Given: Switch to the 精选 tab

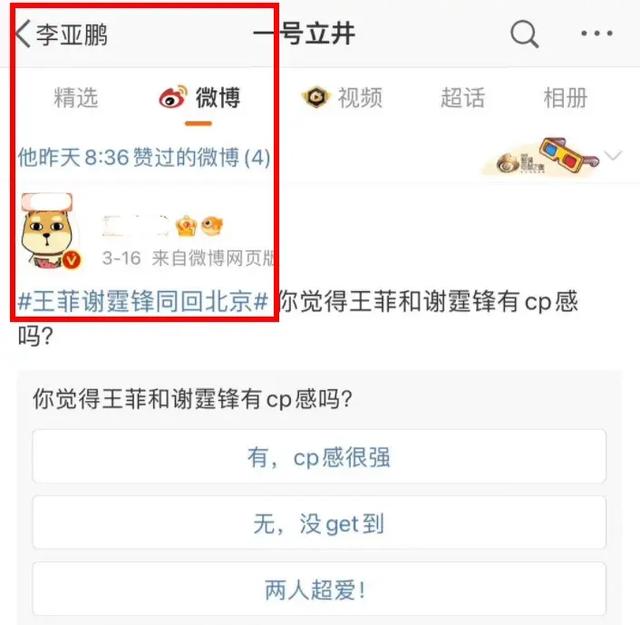Looking at the screenshot, I should [76, 98].
